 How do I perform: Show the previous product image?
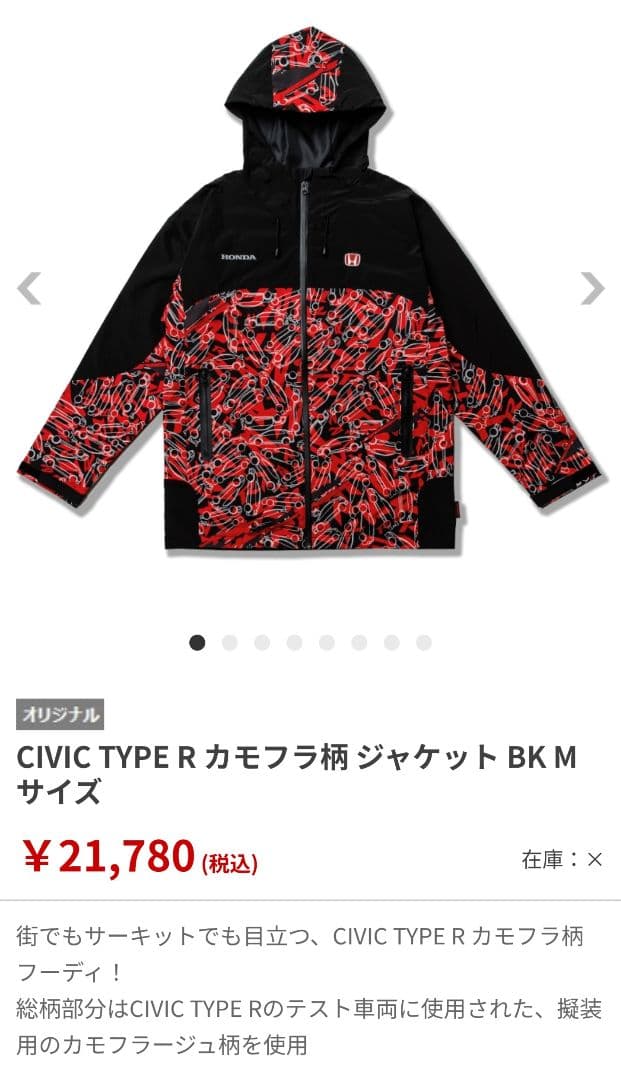[x=29, y=288]
